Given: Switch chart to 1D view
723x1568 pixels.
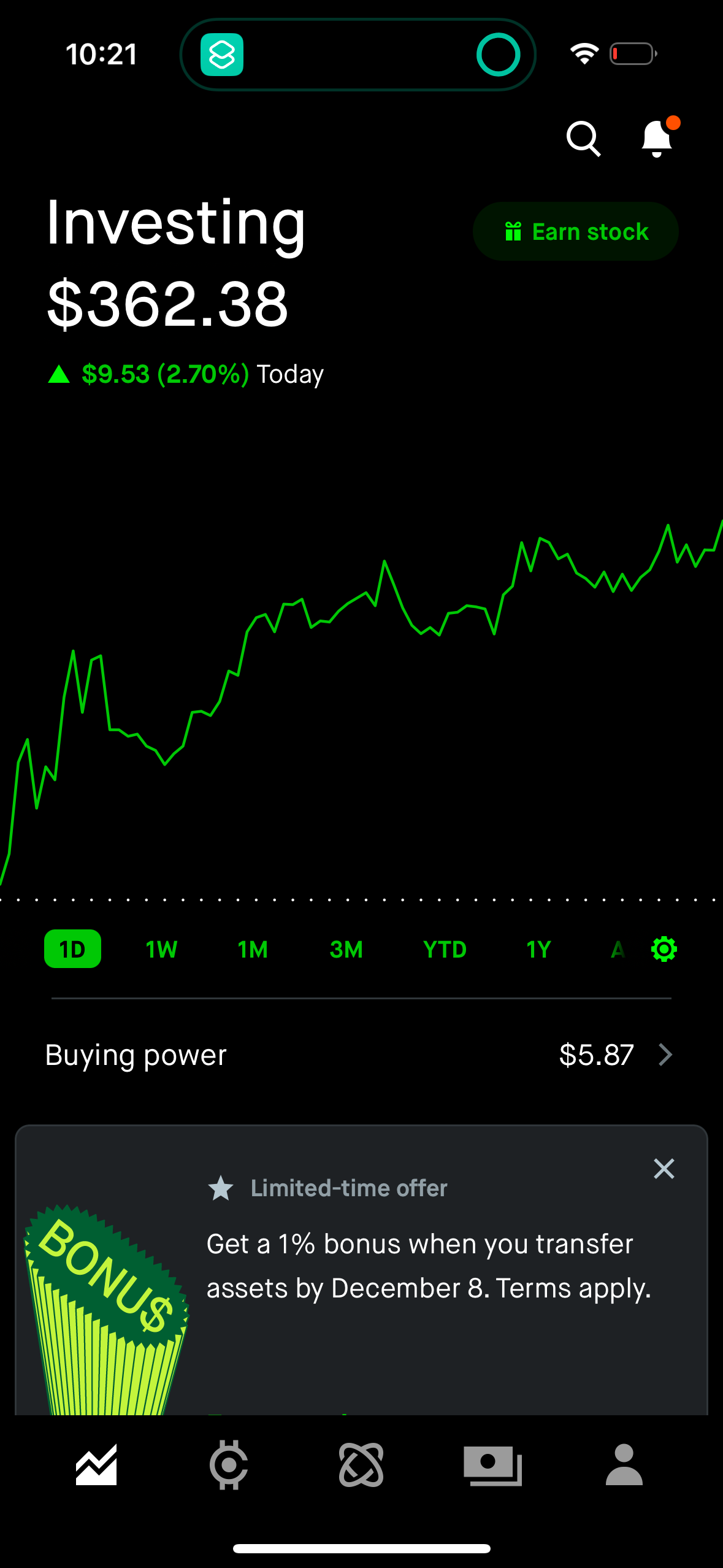Looking at the screenshot, I should click(x=72, y=948).
